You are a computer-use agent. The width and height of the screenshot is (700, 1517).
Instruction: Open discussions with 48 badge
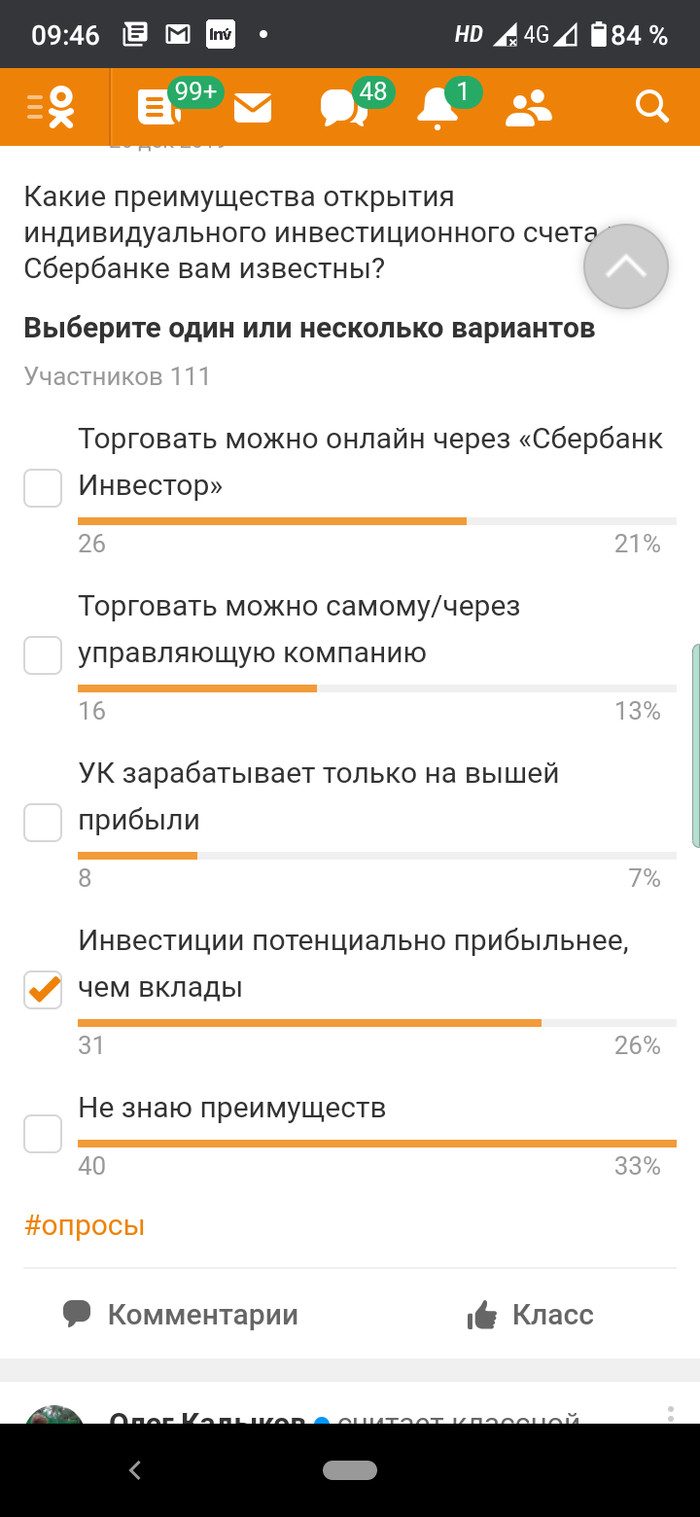coord(344,107)
